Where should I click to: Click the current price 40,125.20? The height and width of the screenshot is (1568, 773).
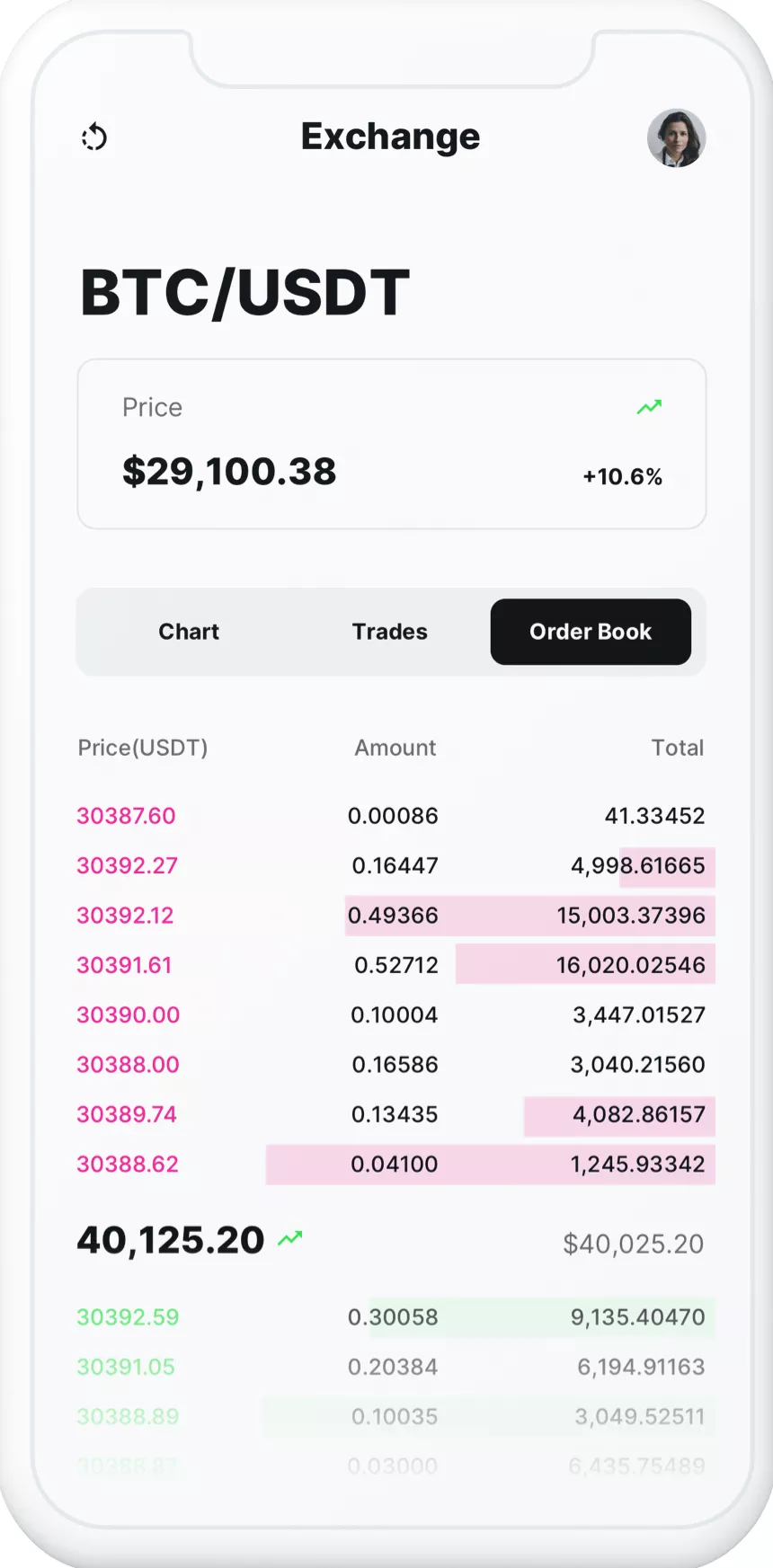(x=170, y=1239)
